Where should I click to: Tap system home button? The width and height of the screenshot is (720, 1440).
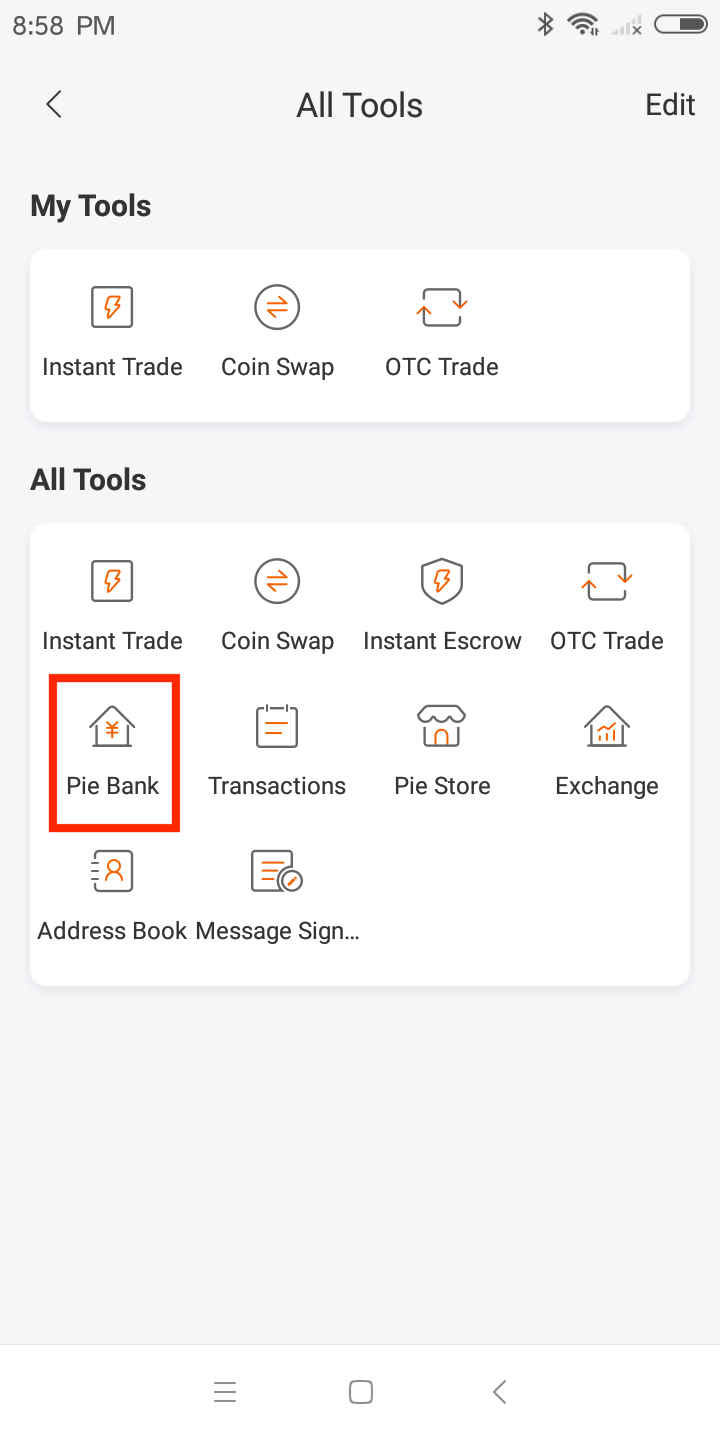click(361, 1392)
